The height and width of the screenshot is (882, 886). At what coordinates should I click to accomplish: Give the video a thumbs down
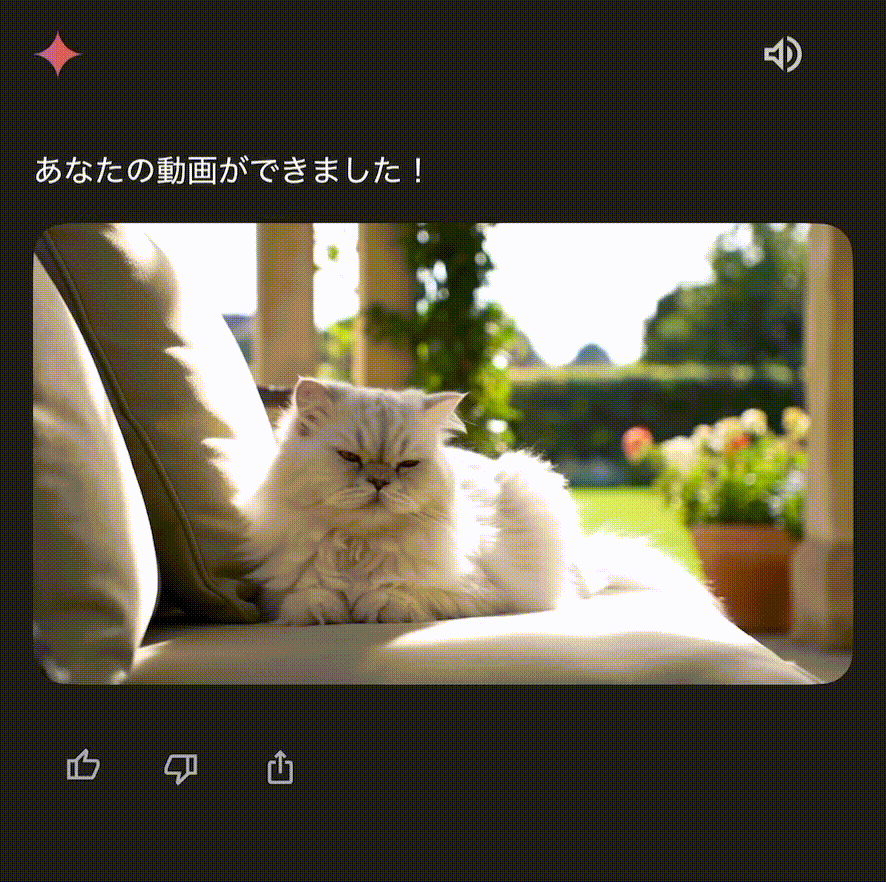point(181,768)
